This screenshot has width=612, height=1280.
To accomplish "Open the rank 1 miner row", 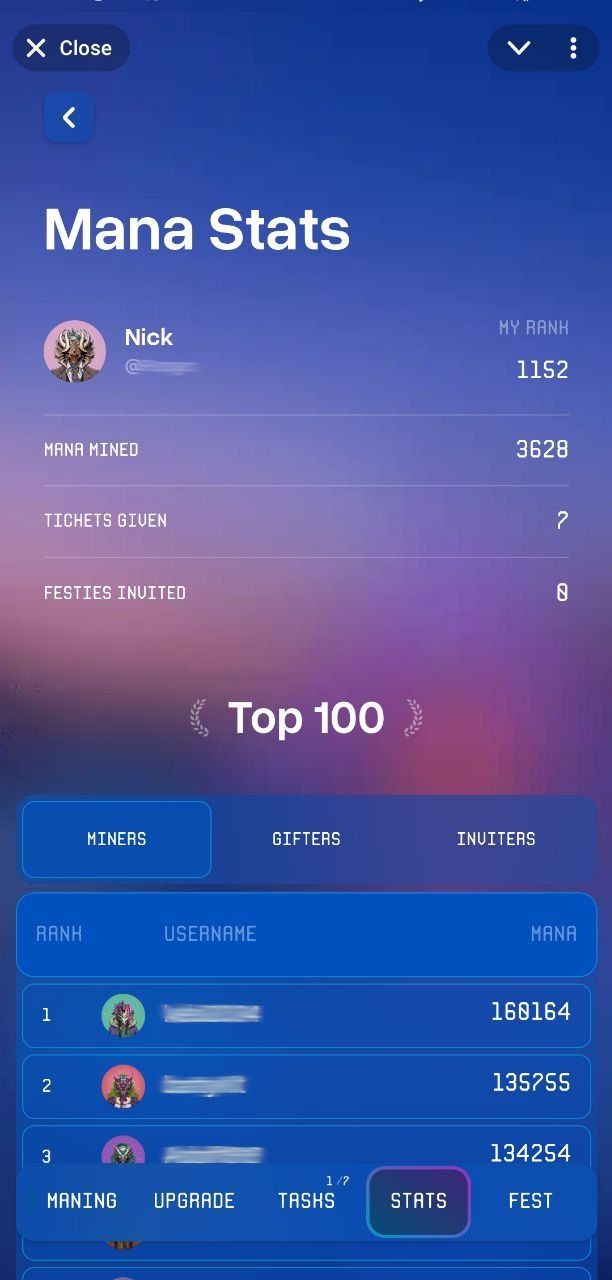I will tap(306, 1015).
